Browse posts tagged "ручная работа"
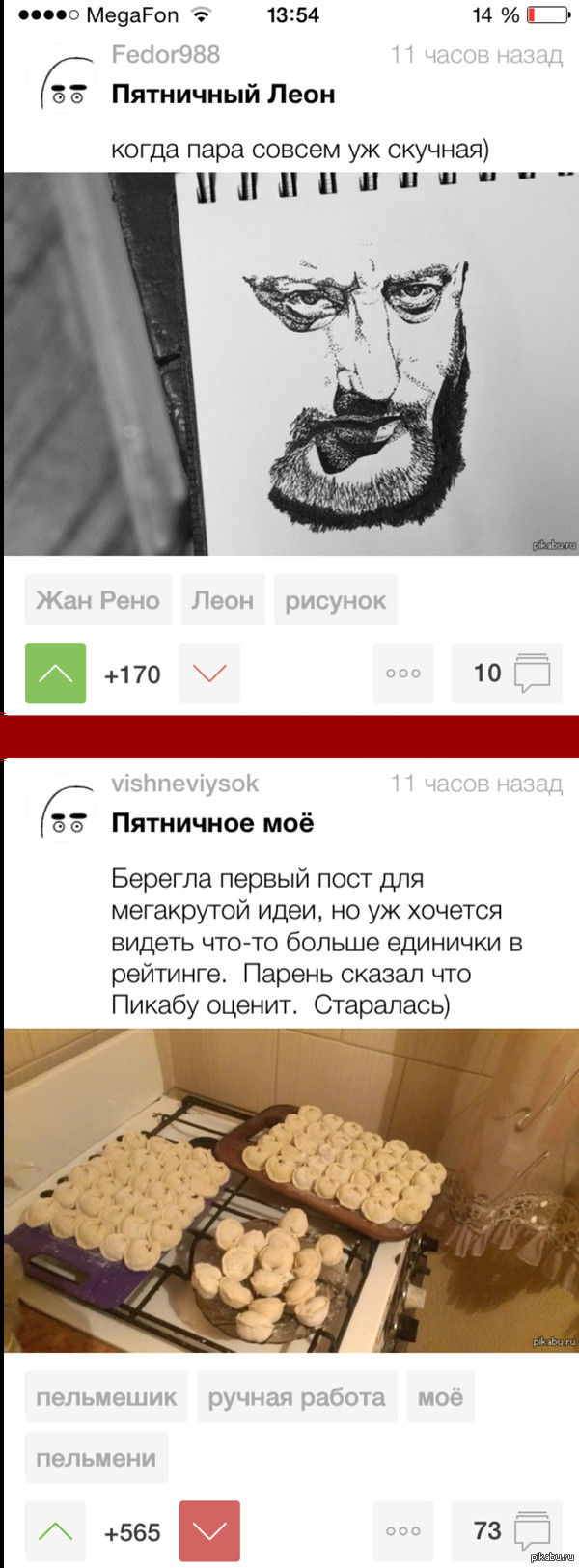This screenshot has height=1568, width=579. pyautogui.click(x=296, y=1397)
